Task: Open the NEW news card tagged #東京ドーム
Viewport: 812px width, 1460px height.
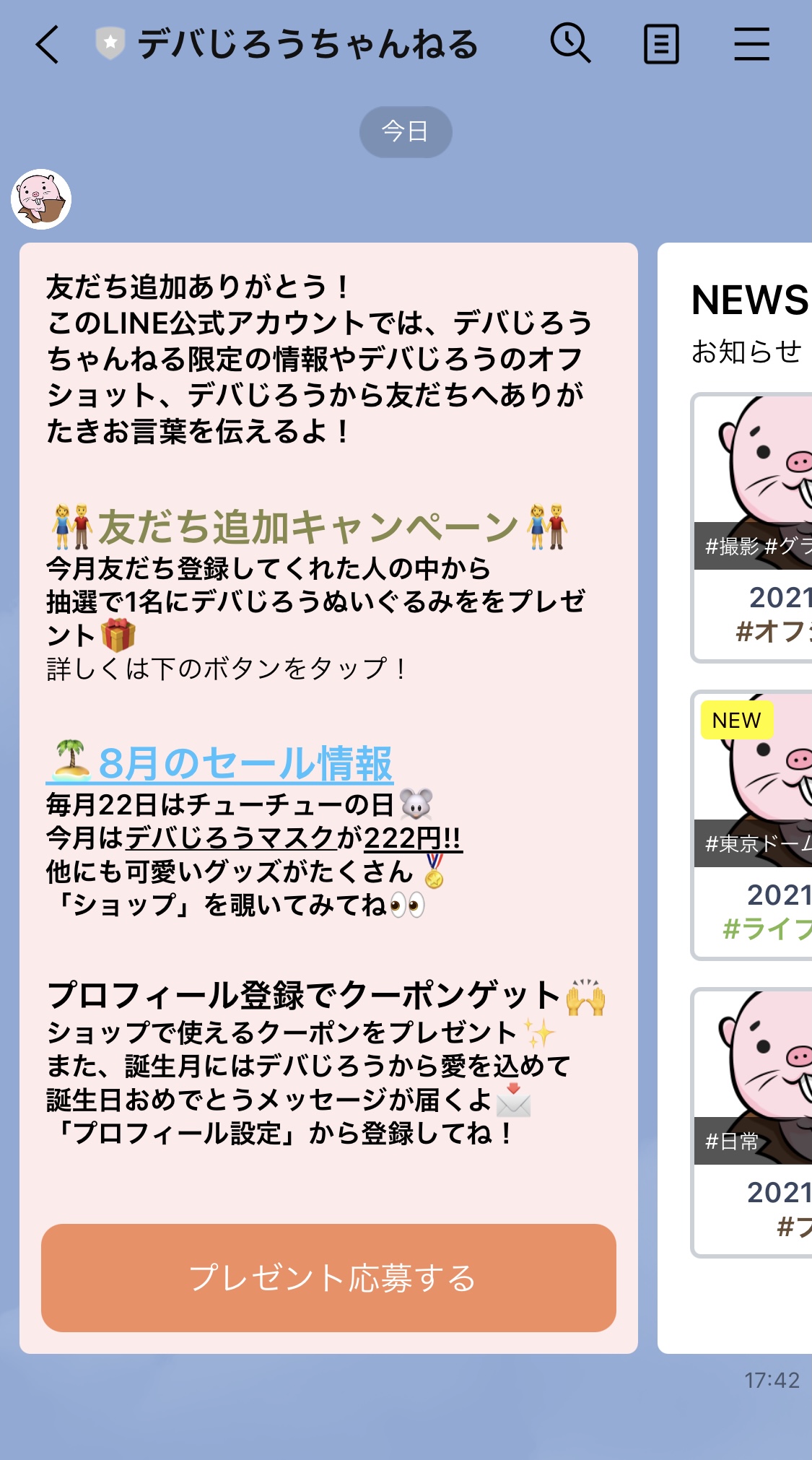Action: 751,825
